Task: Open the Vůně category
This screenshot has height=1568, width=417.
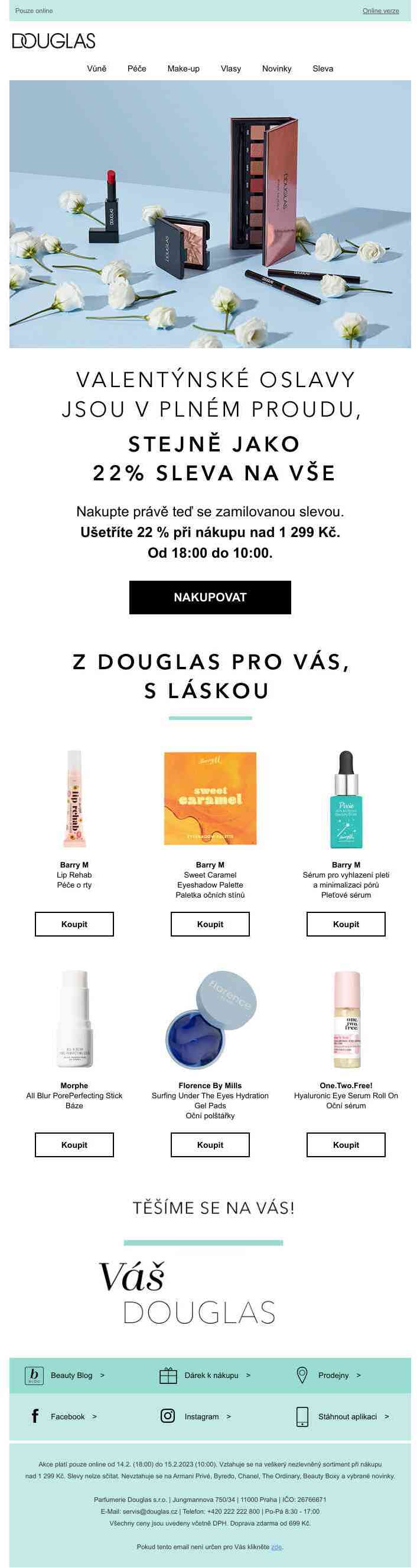Action: click(x=96, y=69)
